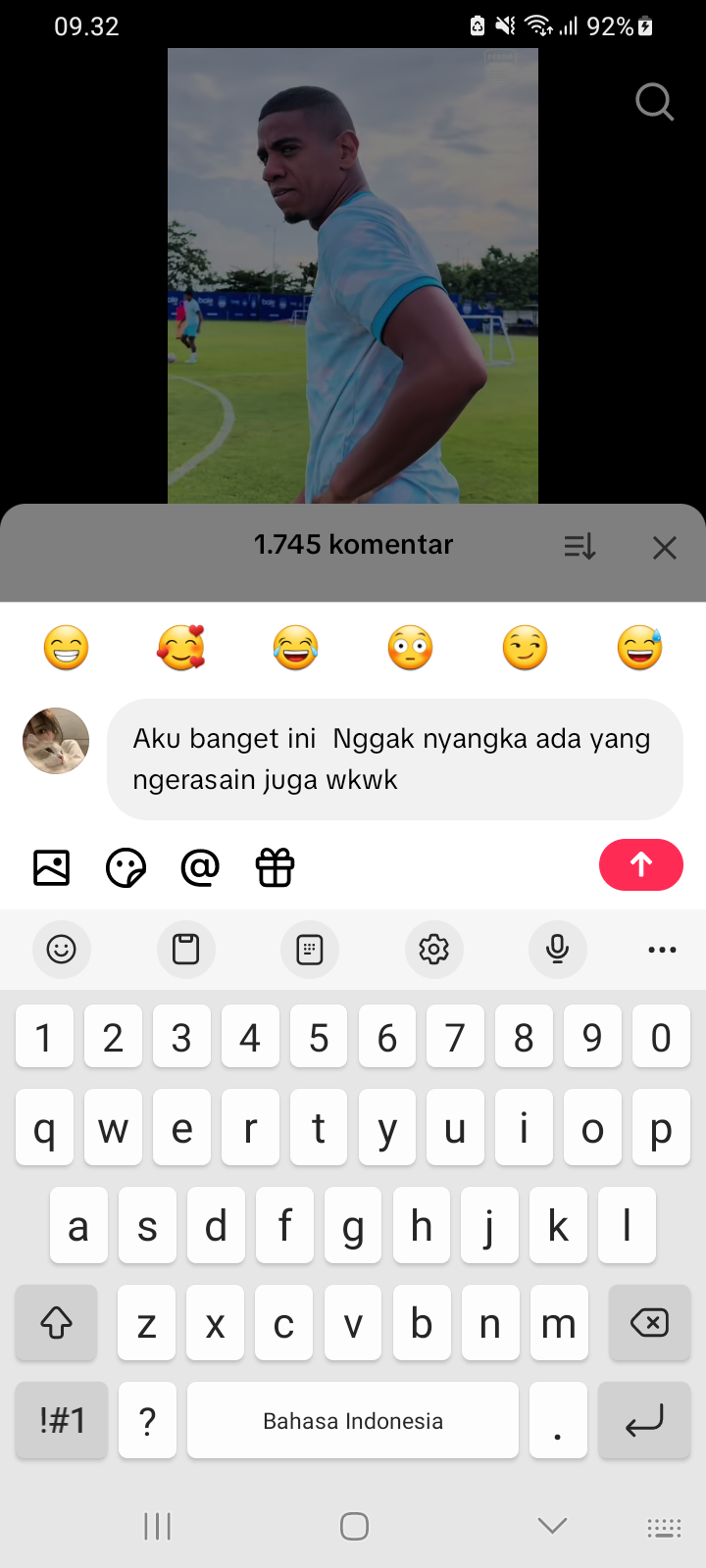Open the sticker picker
The image size is (706, 1568).
click(126, 867)
